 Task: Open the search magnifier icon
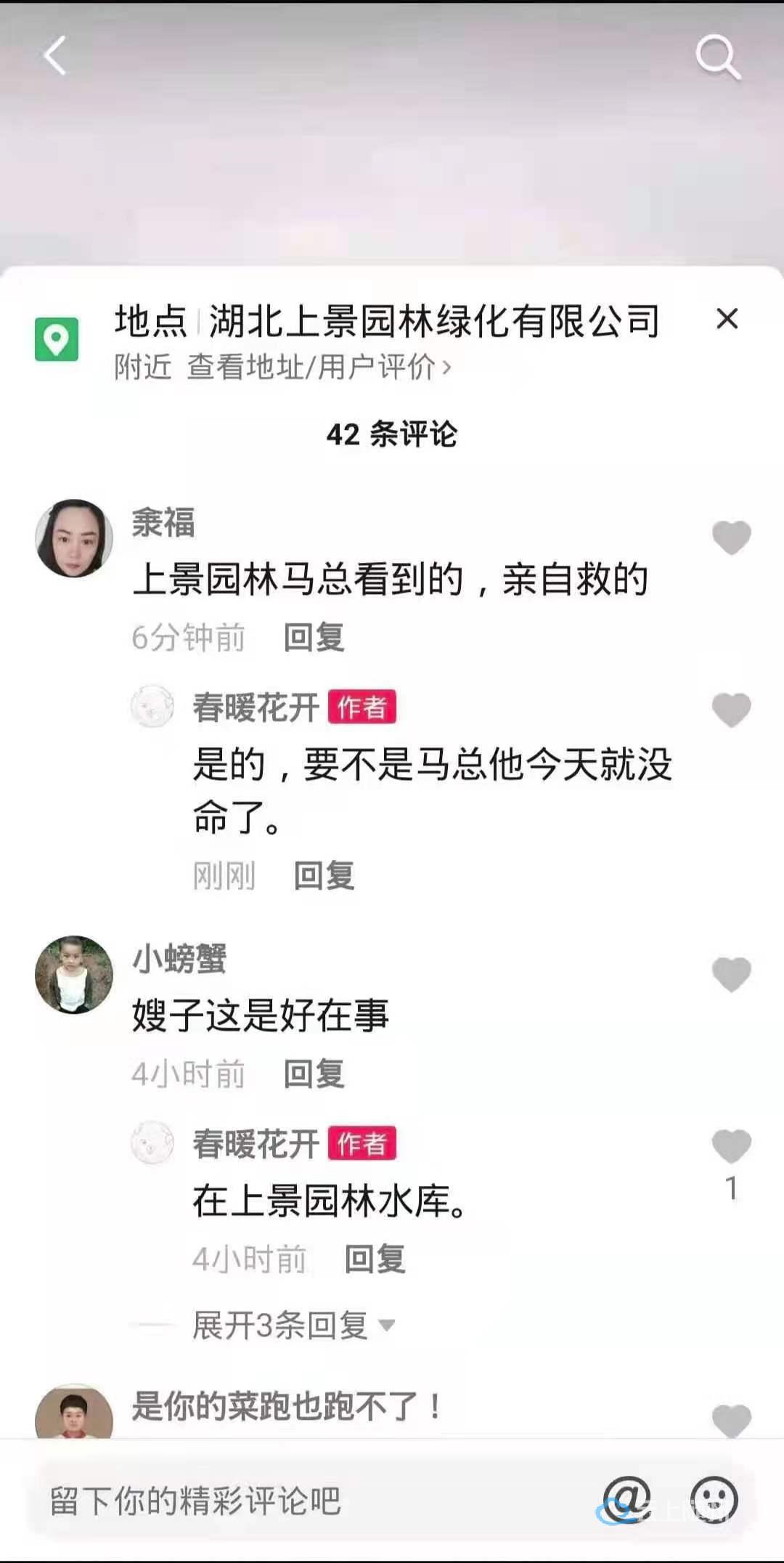tap(717, 57)
